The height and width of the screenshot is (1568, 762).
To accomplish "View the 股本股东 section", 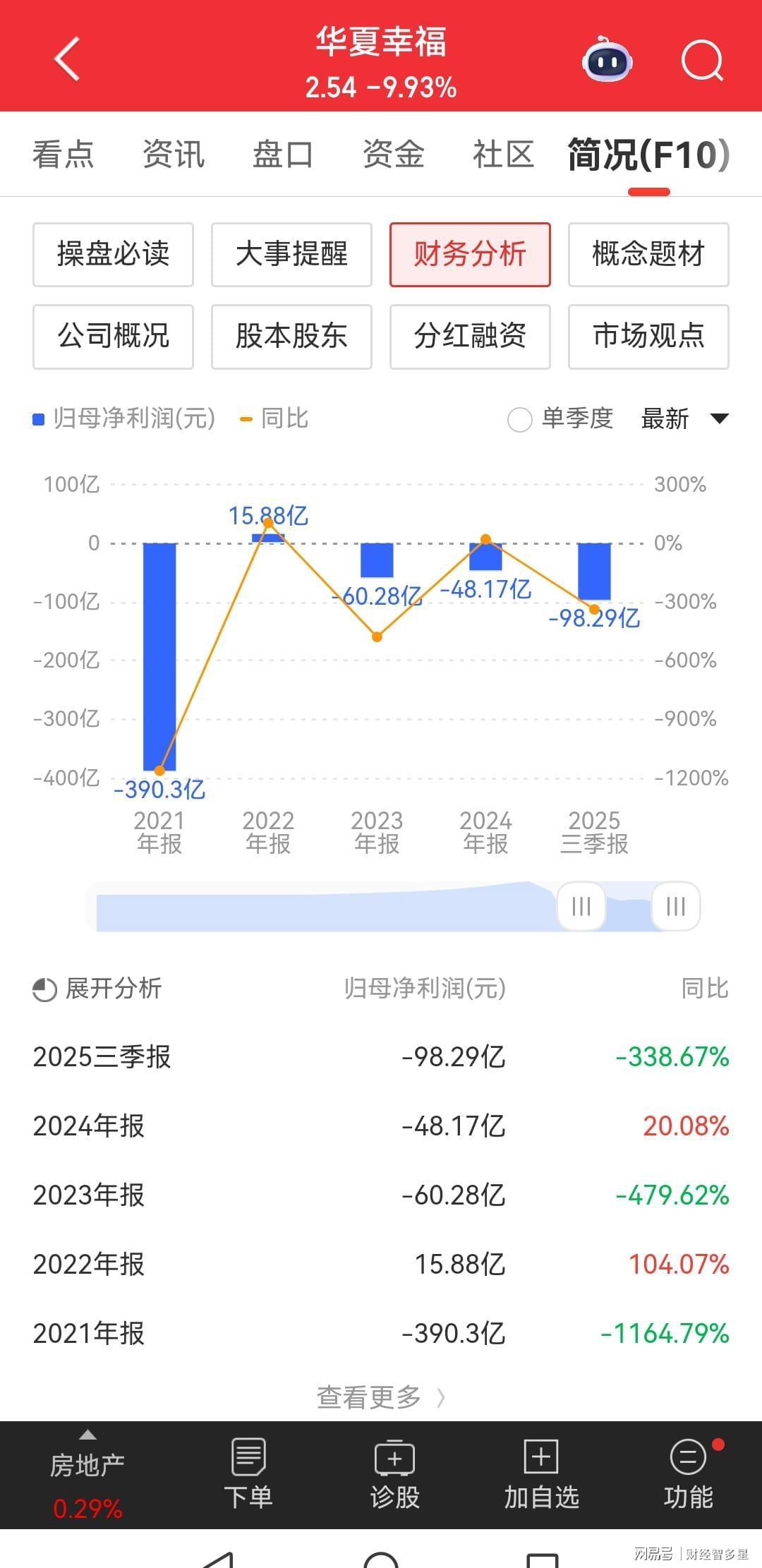I will point(291,337).
